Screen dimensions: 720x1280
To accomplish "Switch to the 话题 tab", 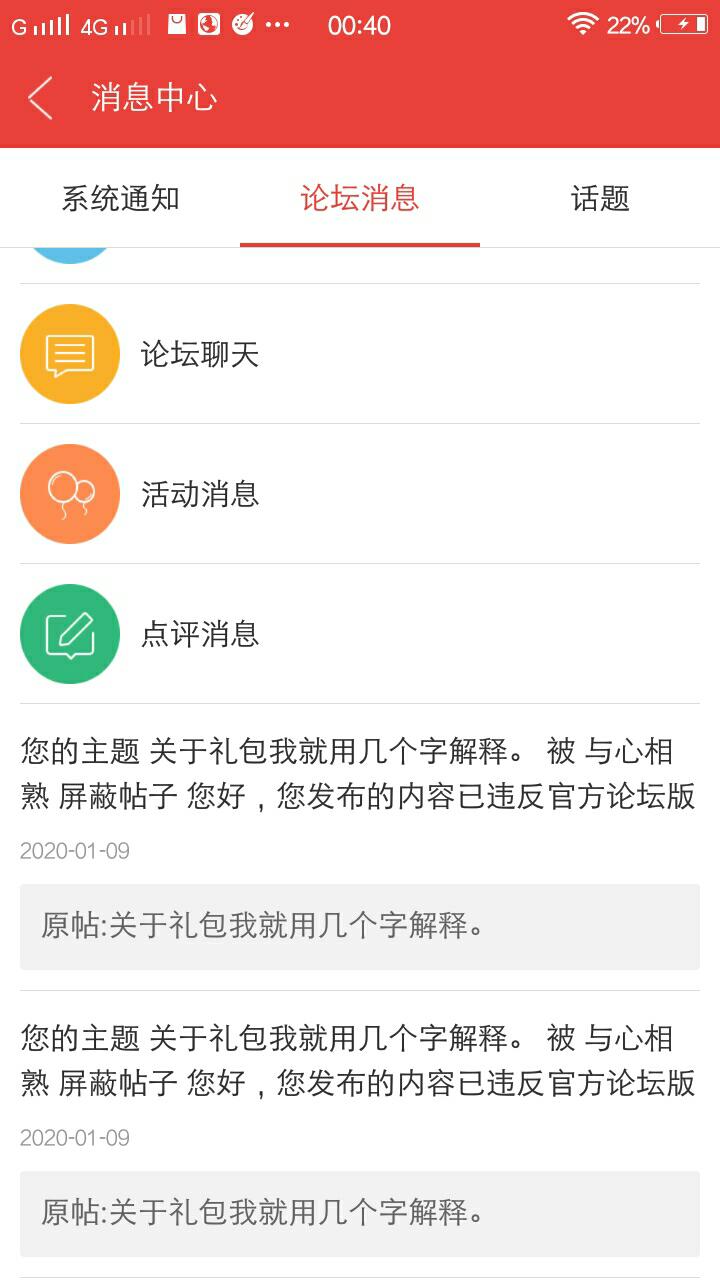I will [600, 198].
